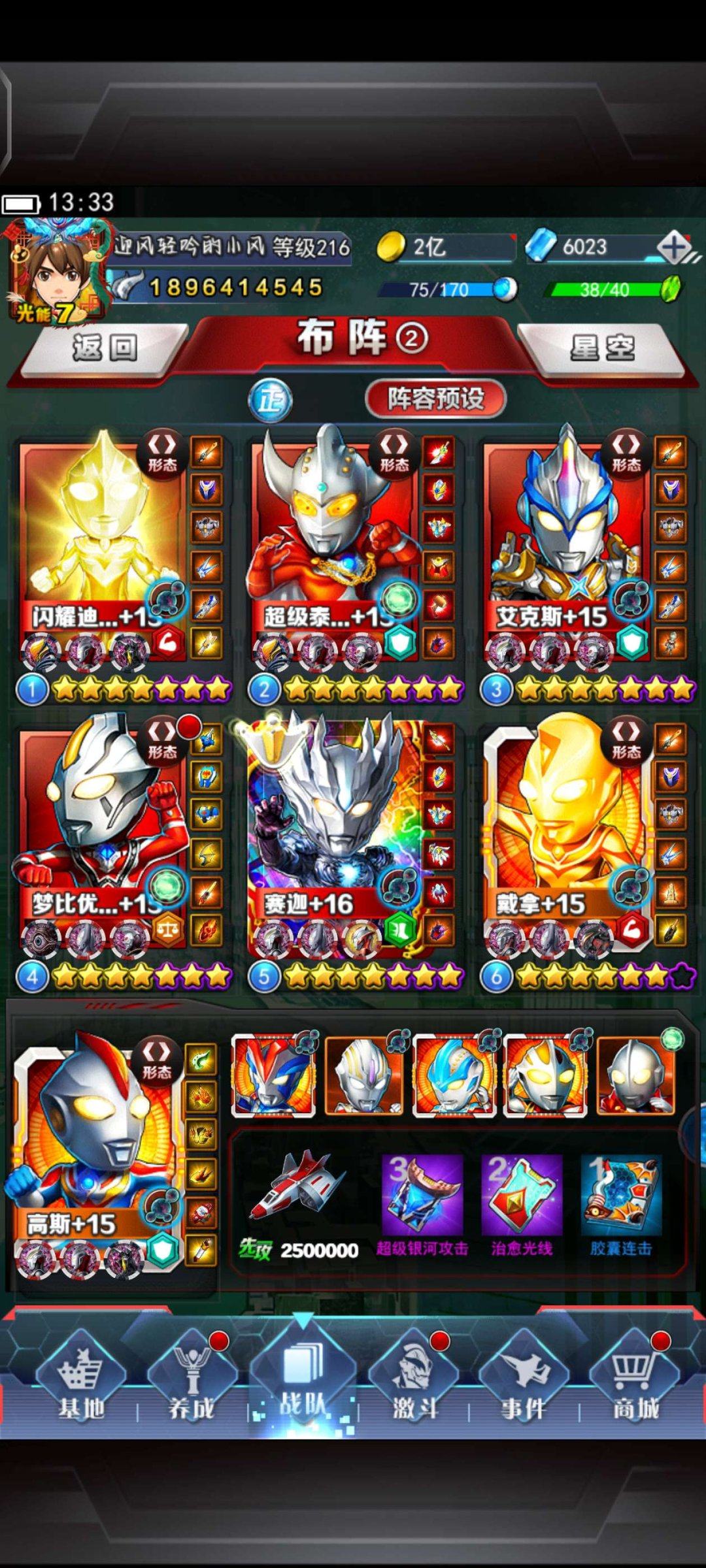This screenshot has height=1568, width=706.
Task: Tap 形态 on the 梦比优斯 card
Action: (x=161, y=741)
